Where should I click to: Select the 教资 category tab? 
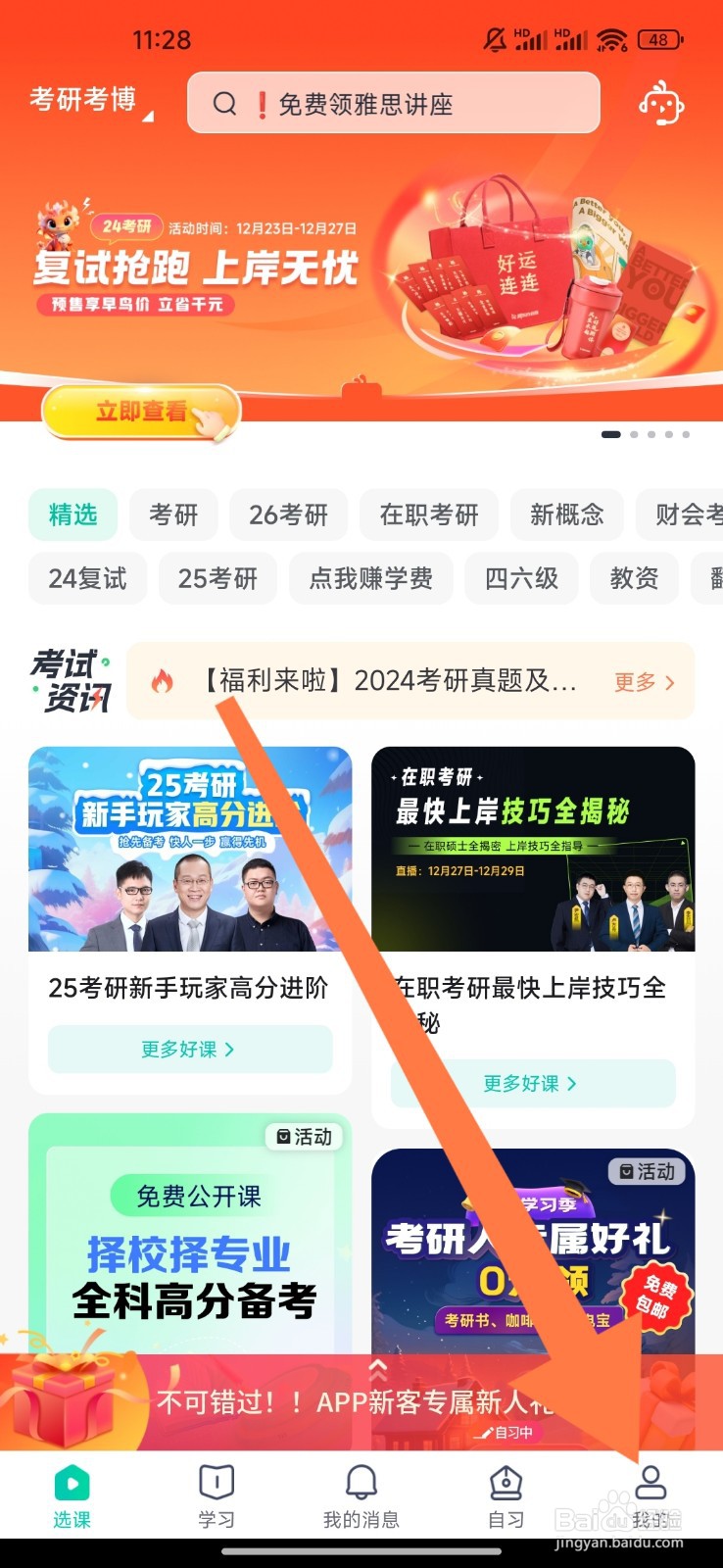click(634, 579)
